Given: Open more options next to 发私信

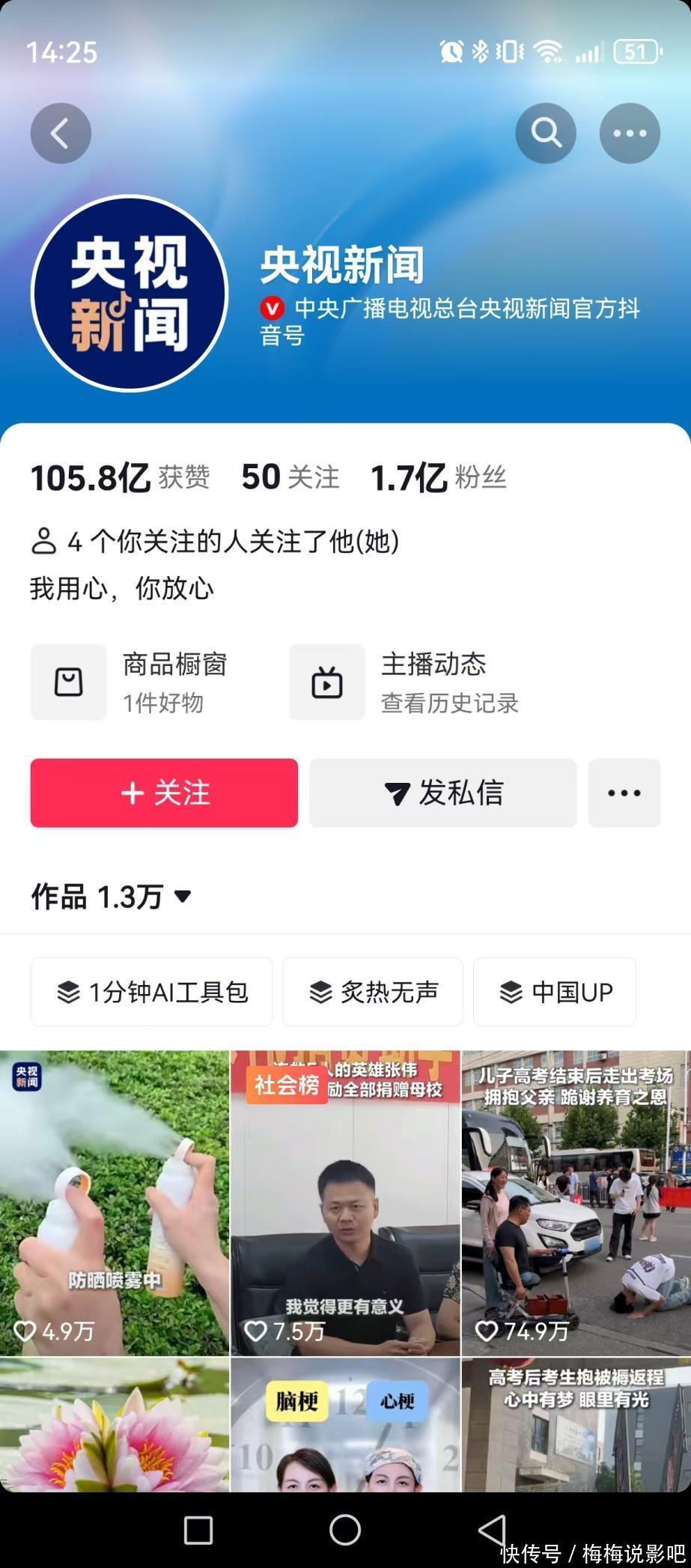Looking at the screenshot, I should pyautogui.click(x=624, y=793).
